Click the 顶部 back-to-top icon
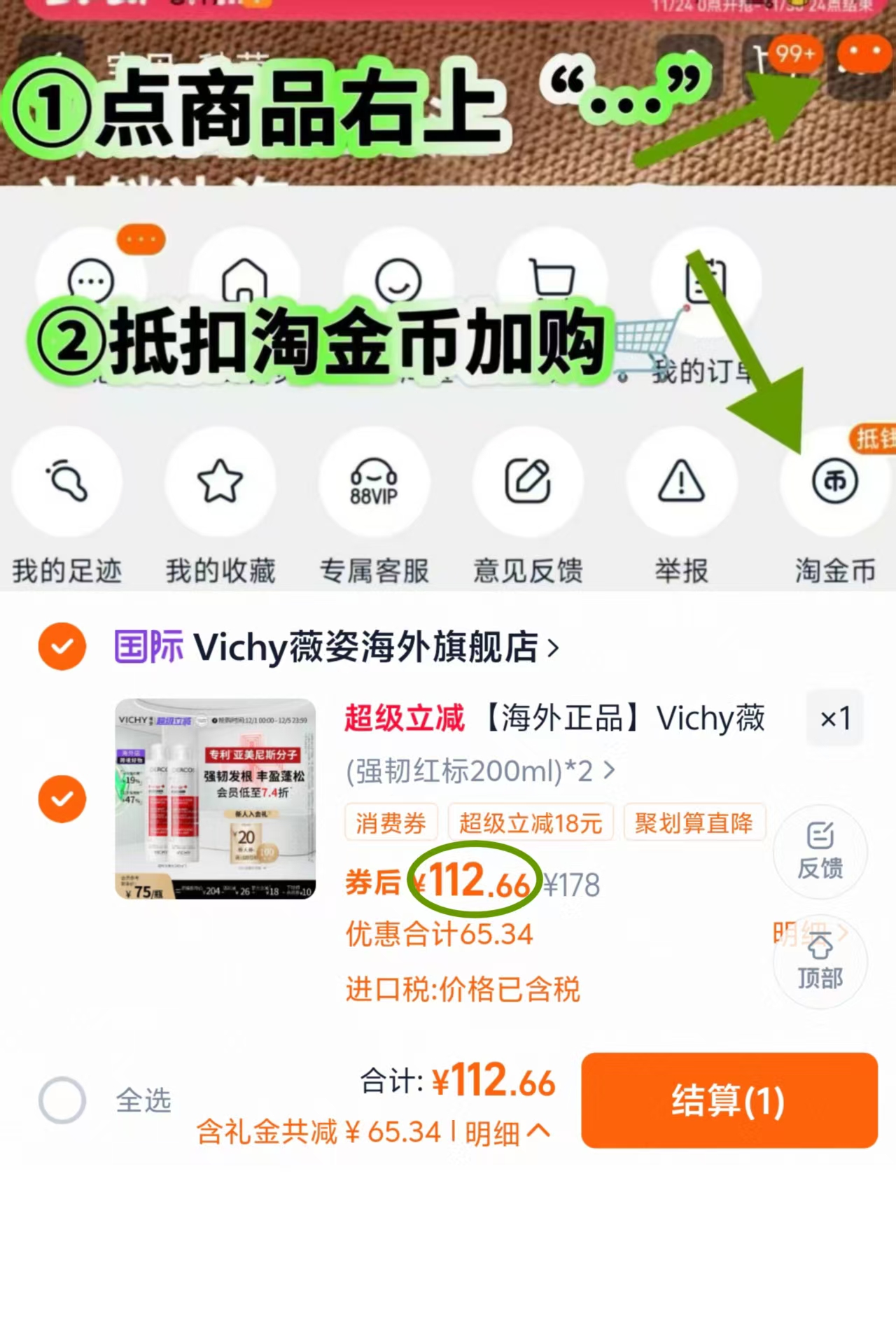896x1344 pixels. click(820, 962)
